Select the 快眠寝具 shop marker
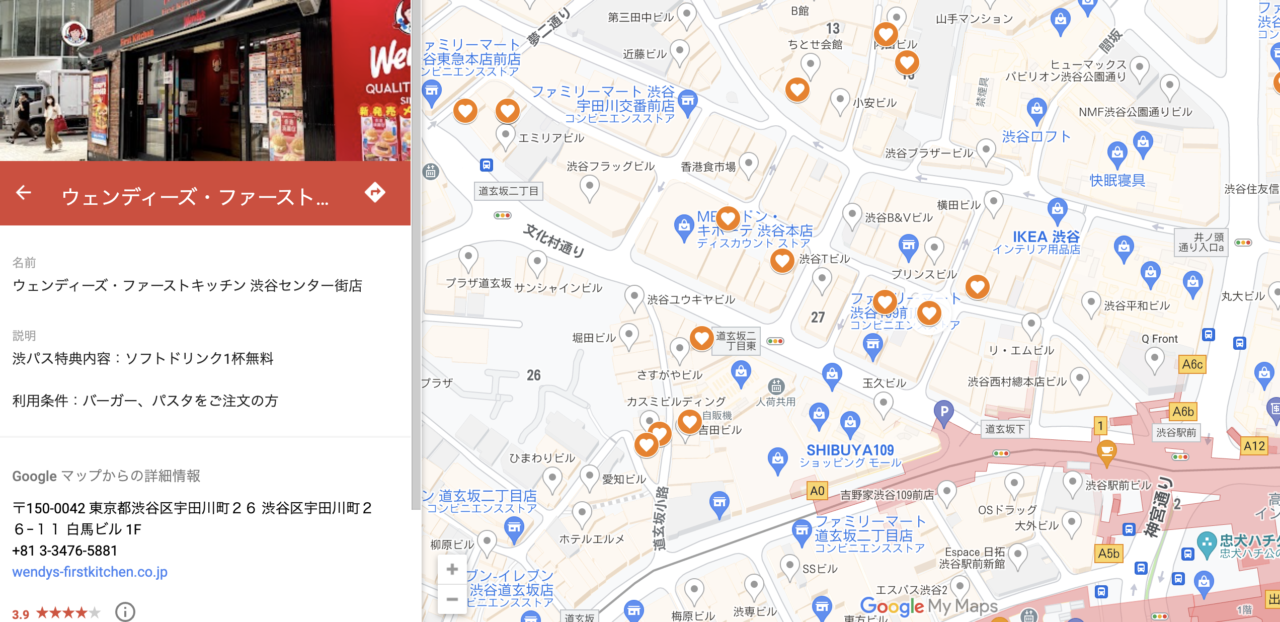This screenshot has height=622, width=1280. tap(1117, 153)
